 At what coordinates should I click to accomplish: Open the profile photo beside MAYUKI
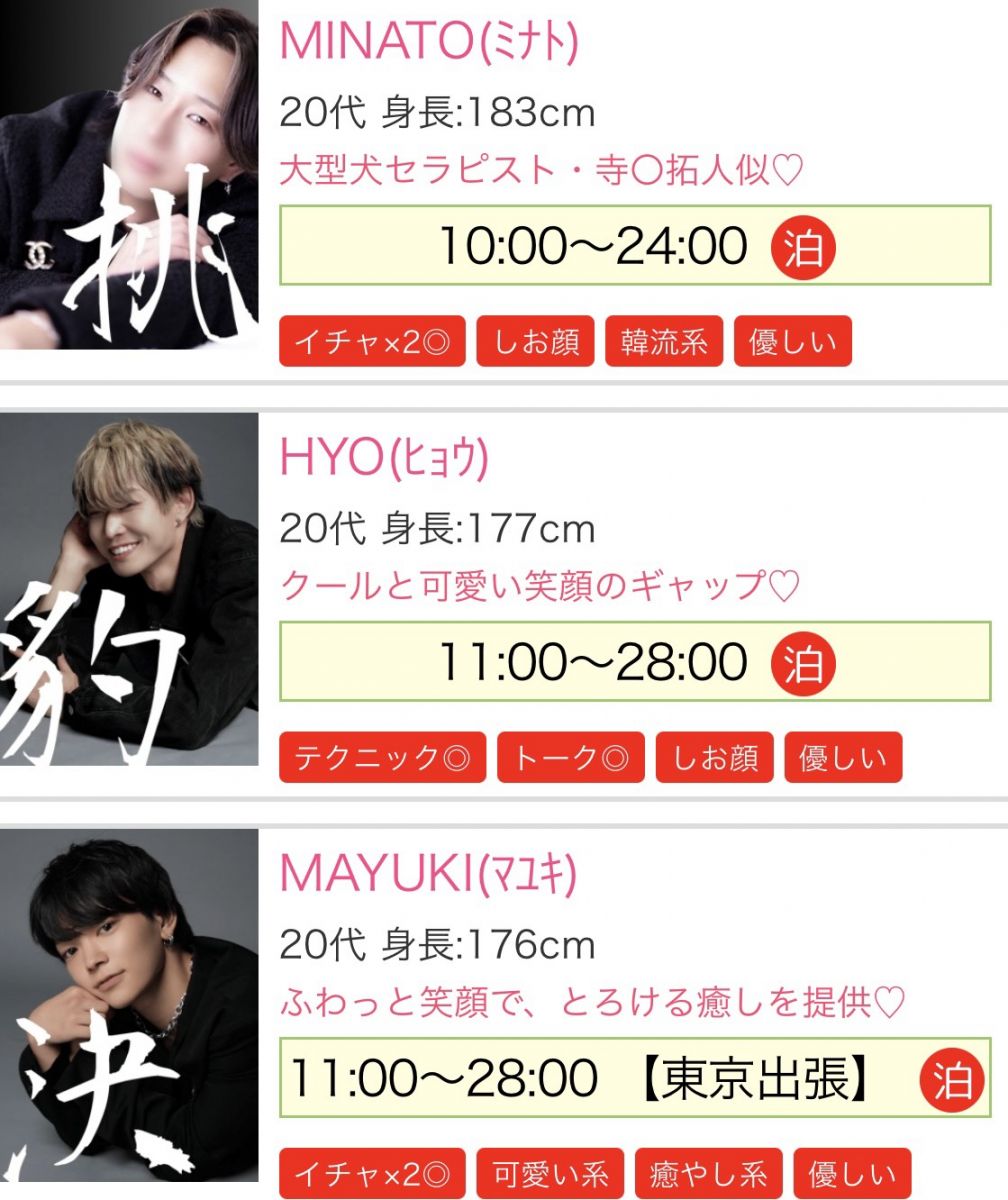pos(129,1005)
